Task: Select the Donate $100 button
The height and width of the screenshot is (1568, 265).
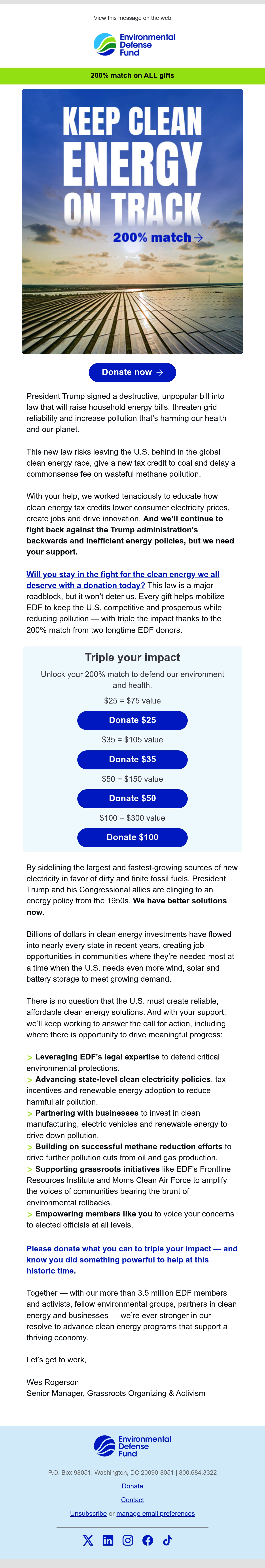Action: (x=132, y=838)
